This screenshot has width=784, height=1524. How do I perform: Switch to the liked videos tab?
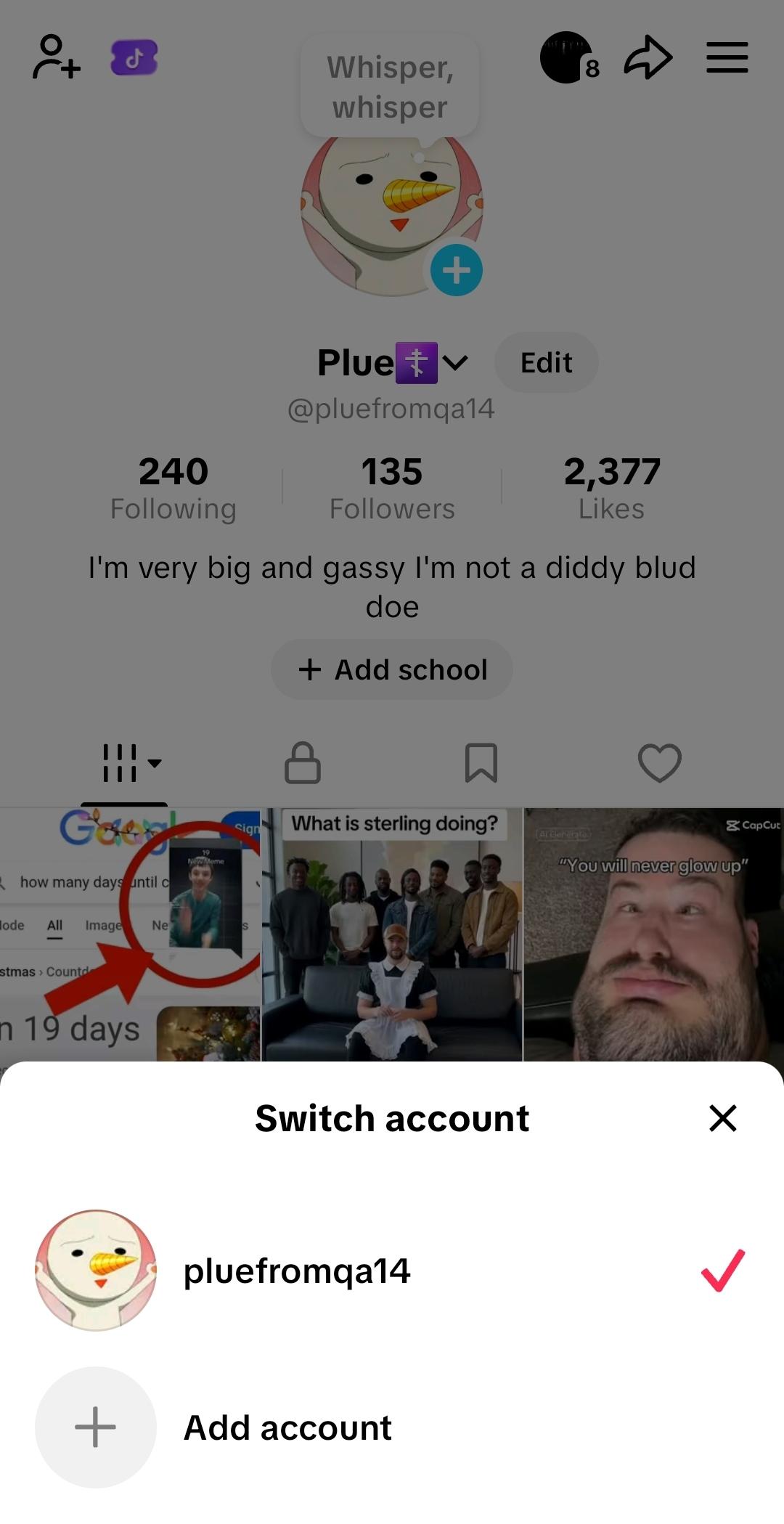point(659,762)
